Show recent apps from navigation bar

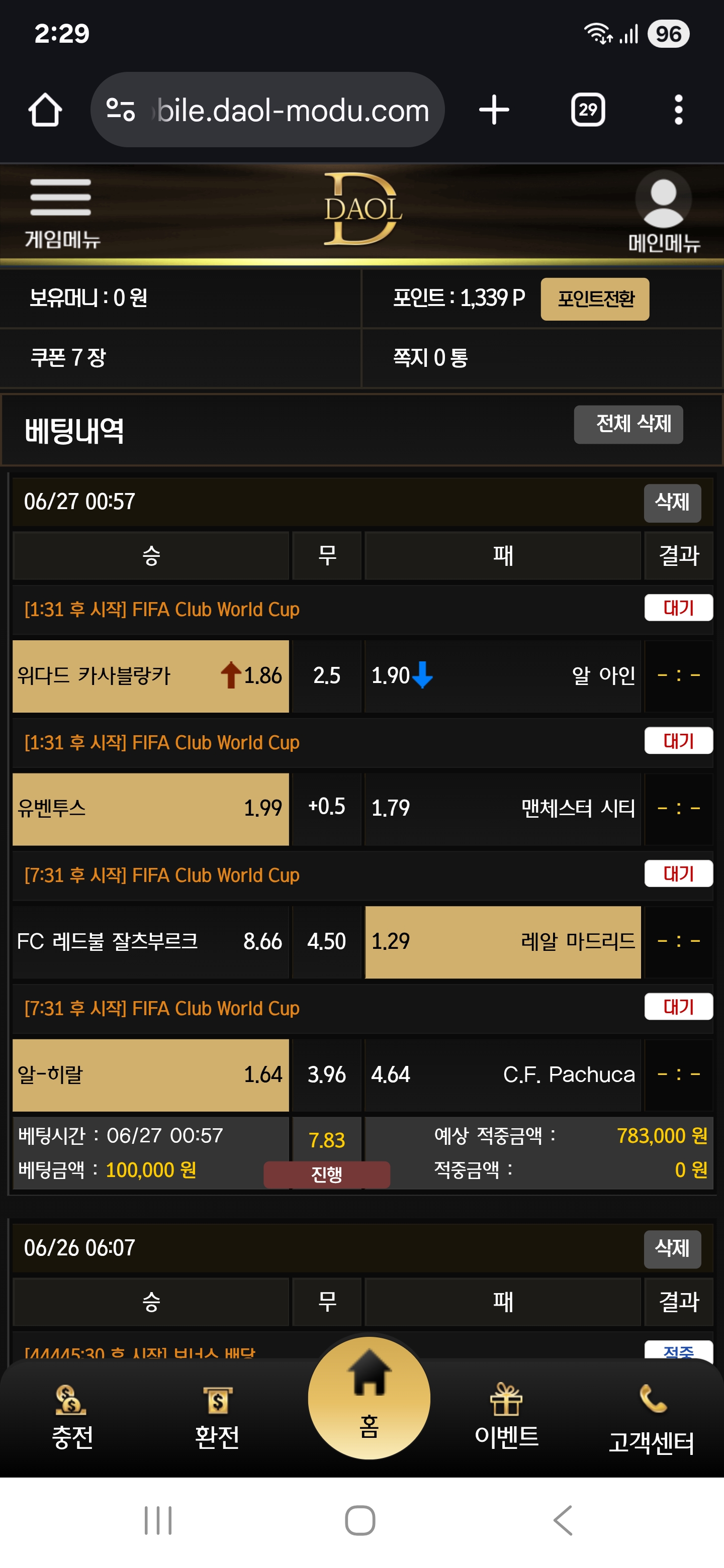coord(158,1521)
